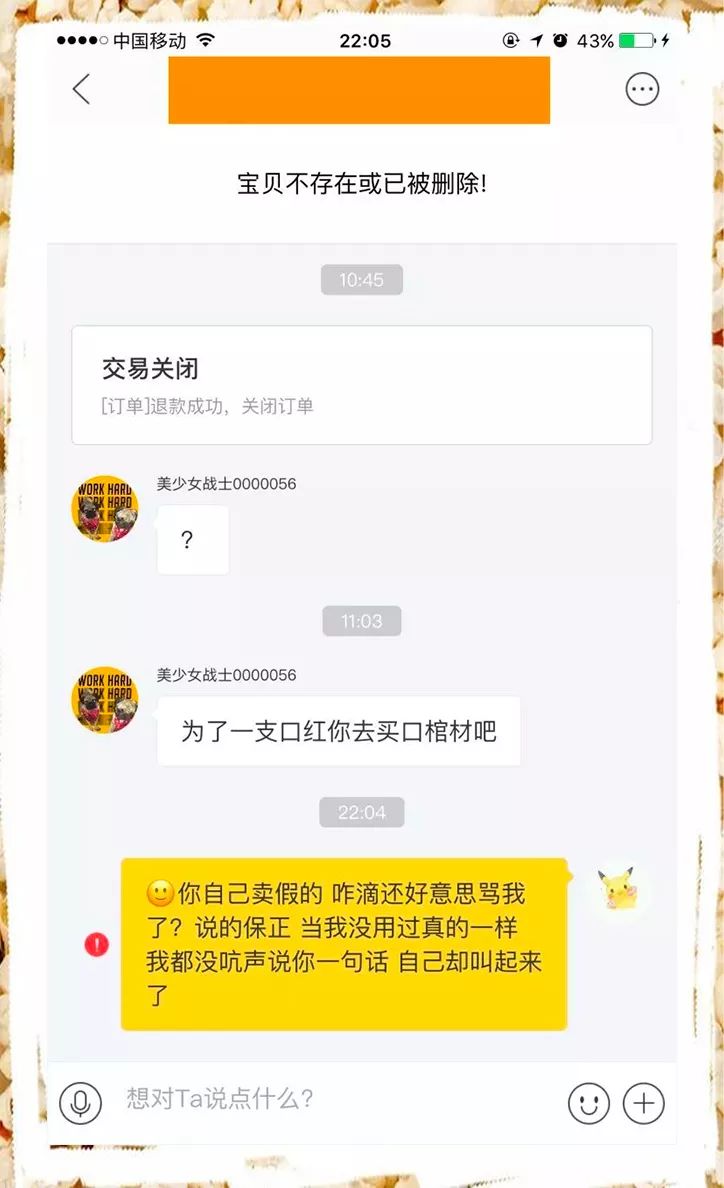Go back using the top-left arrow
The image size is (724, 1188).
pos(82,89)
